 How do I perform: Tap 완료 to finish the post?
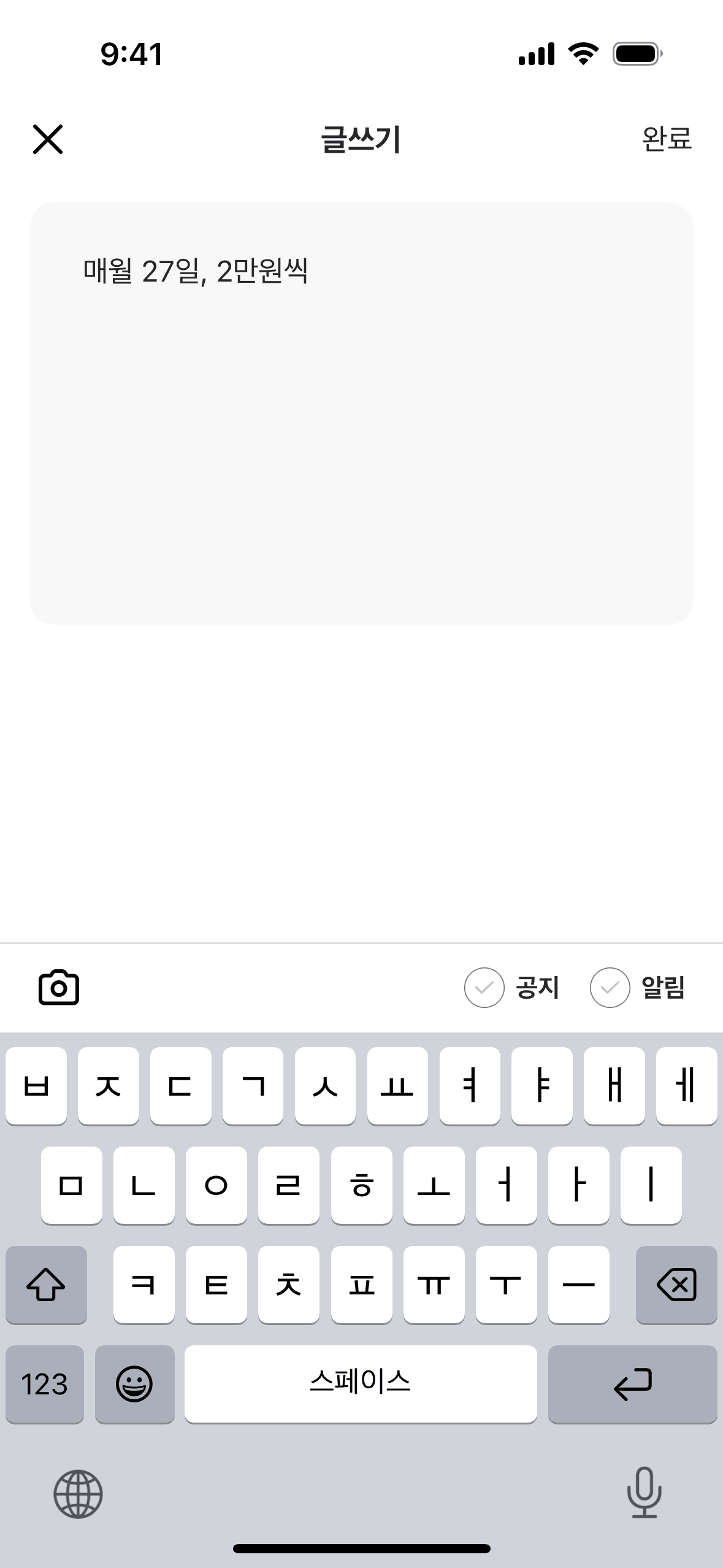[666, 139]
